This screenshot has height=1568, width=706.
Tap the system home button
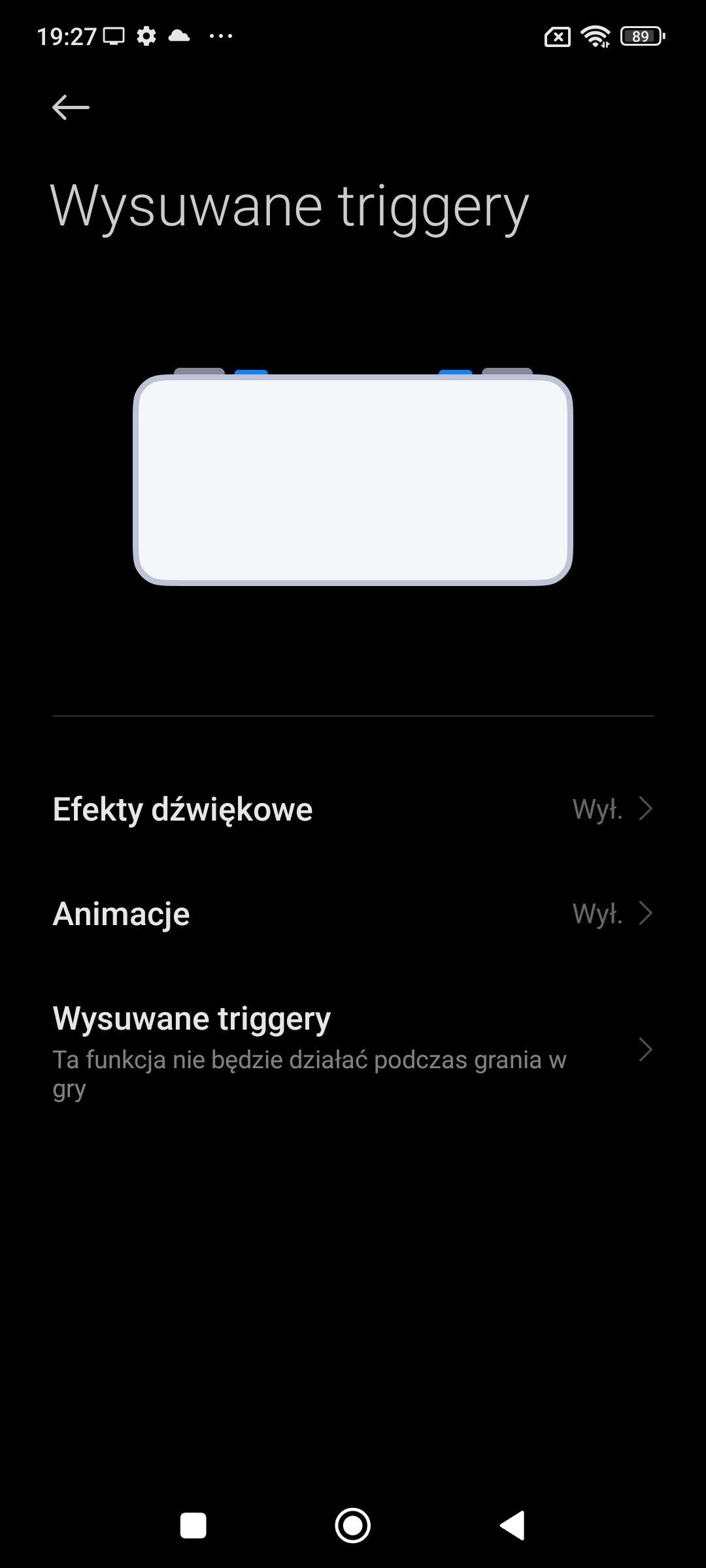point(353,1526)
